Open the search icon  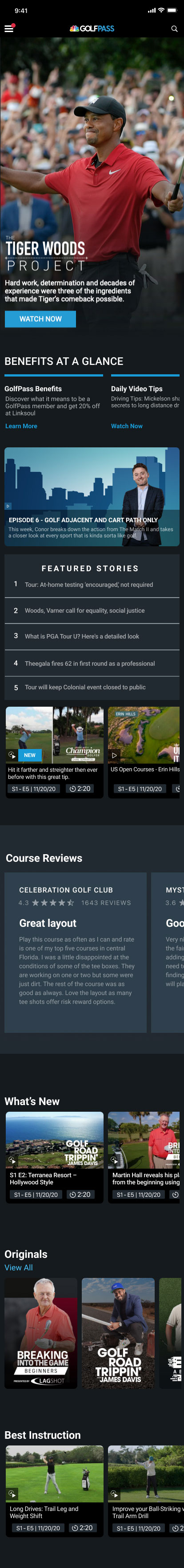click(x=174, y=29)
